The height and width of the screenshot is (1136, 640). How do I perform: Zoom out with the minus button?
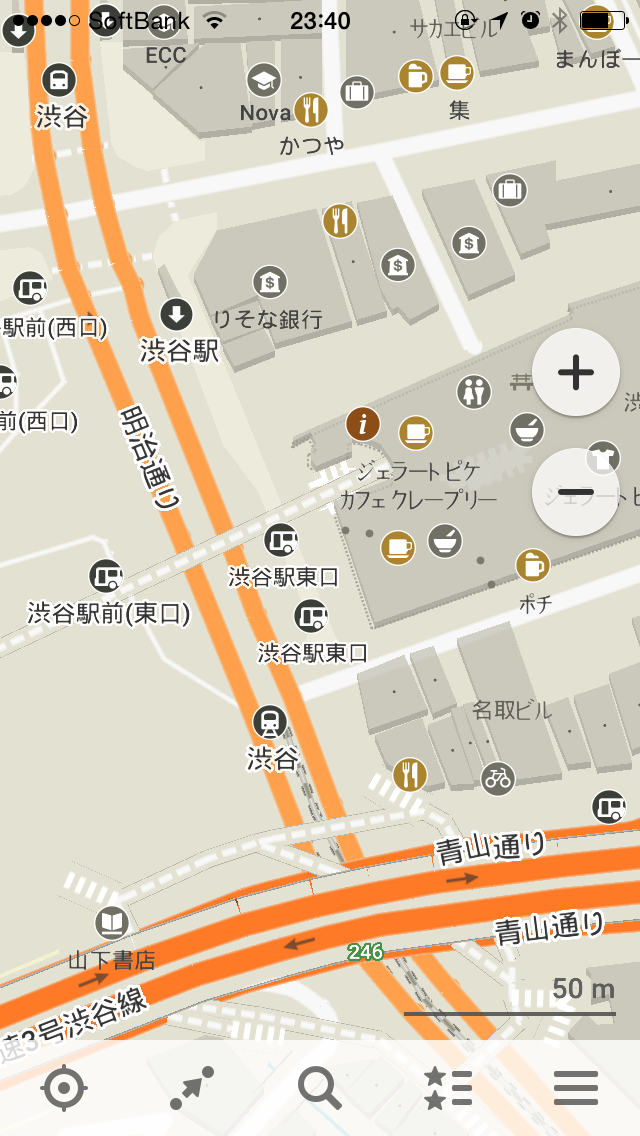point(575,492)
